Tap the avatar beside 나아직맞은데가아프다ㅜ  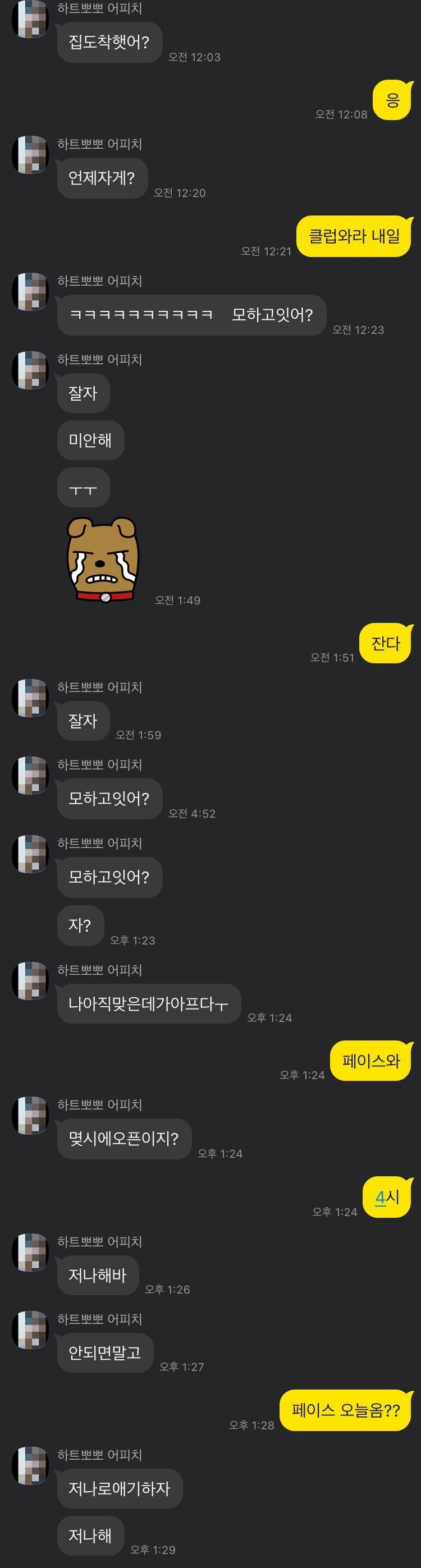pyautogui.click(x=30, y=980)
